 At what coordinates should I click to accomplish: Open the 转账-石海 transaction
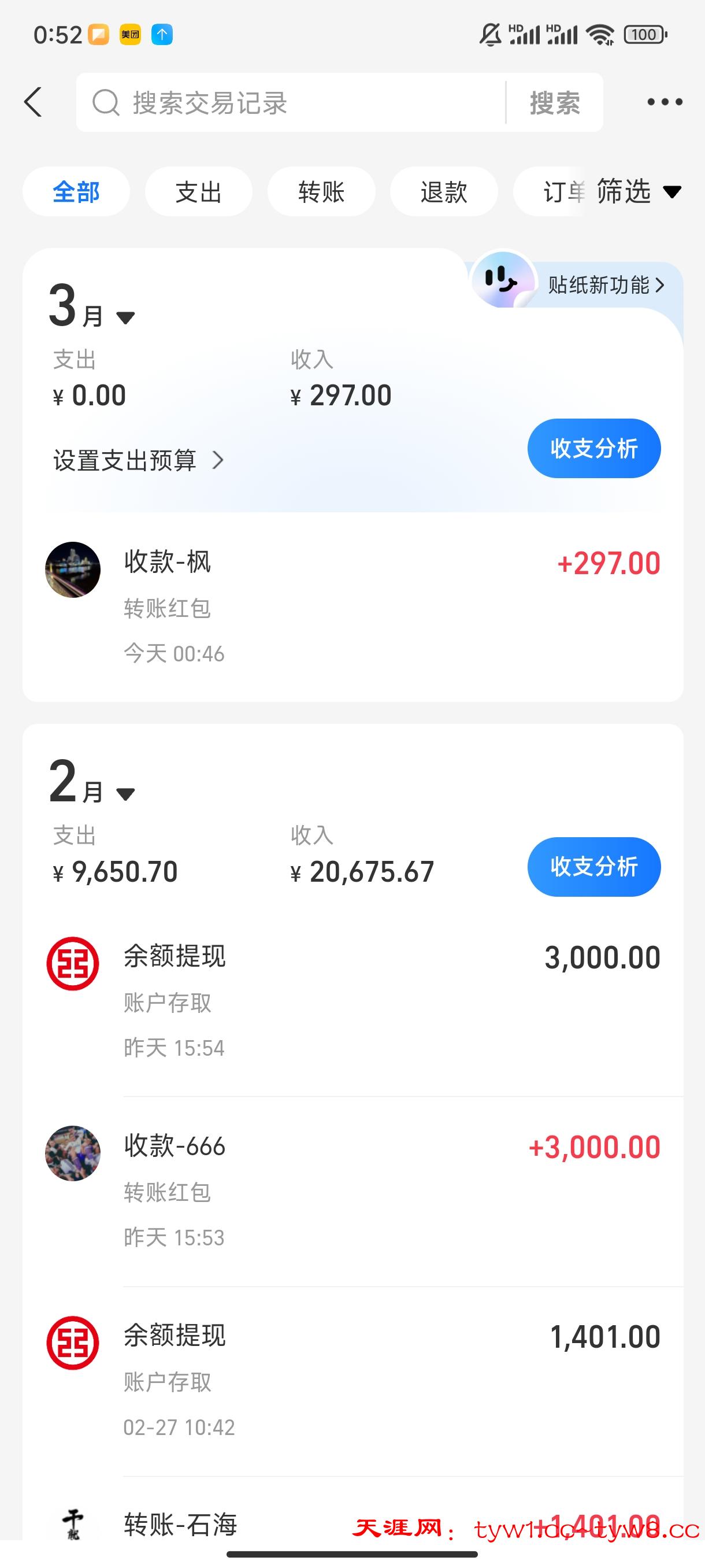click(243, 1523)
